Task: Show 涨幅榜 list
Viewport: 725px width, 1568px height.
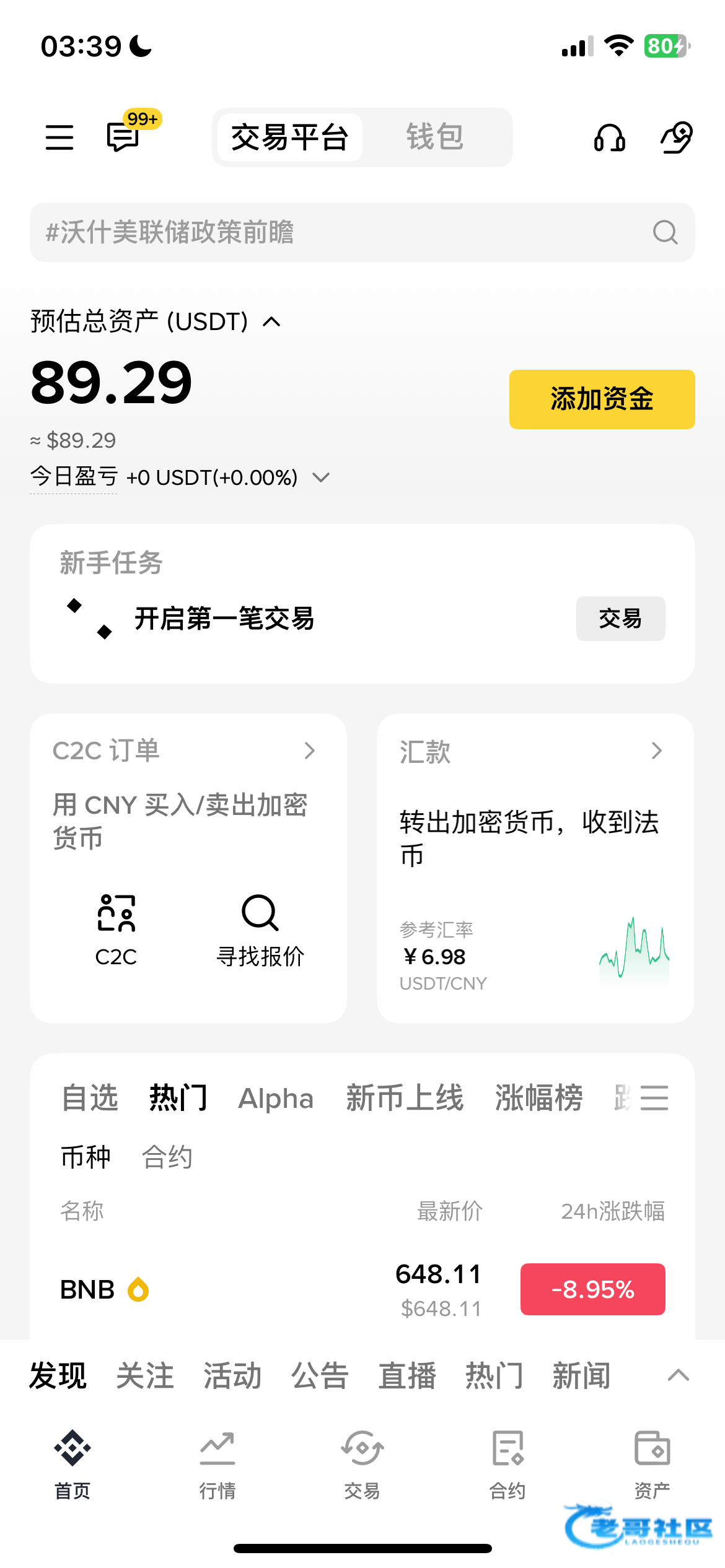Action: 538,1099
